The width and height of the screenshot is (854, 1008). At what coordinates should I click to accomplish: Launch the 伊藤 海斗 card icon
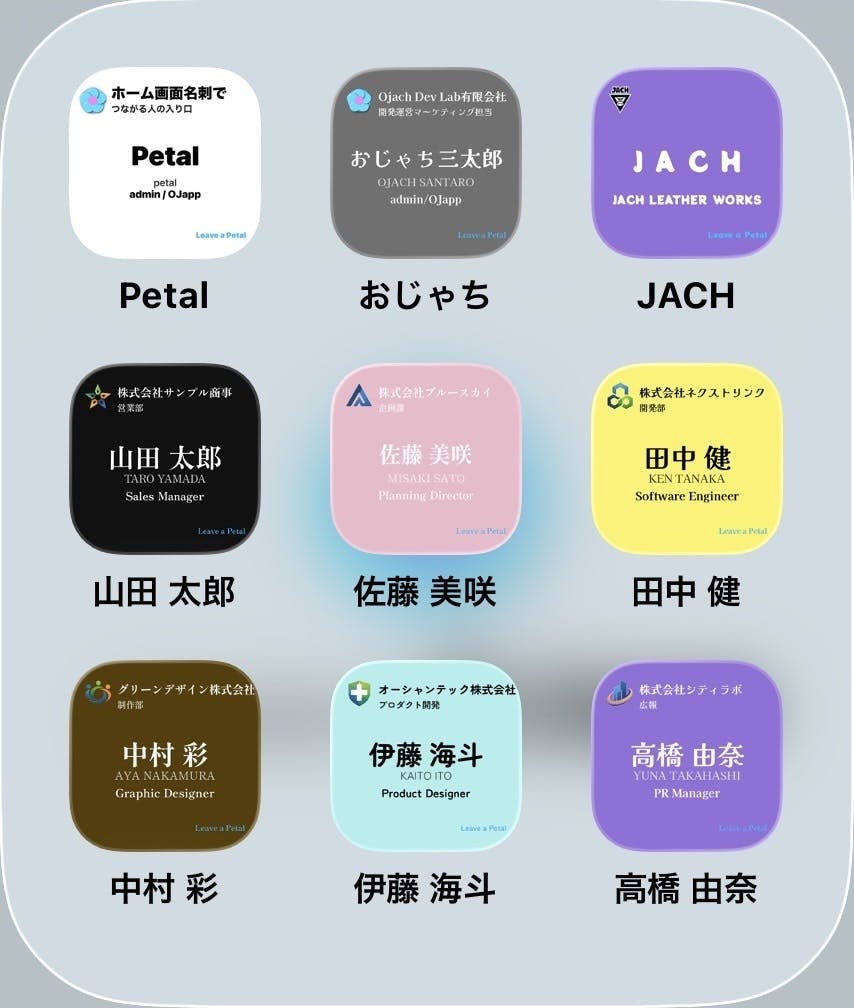(x=426, y=755)
